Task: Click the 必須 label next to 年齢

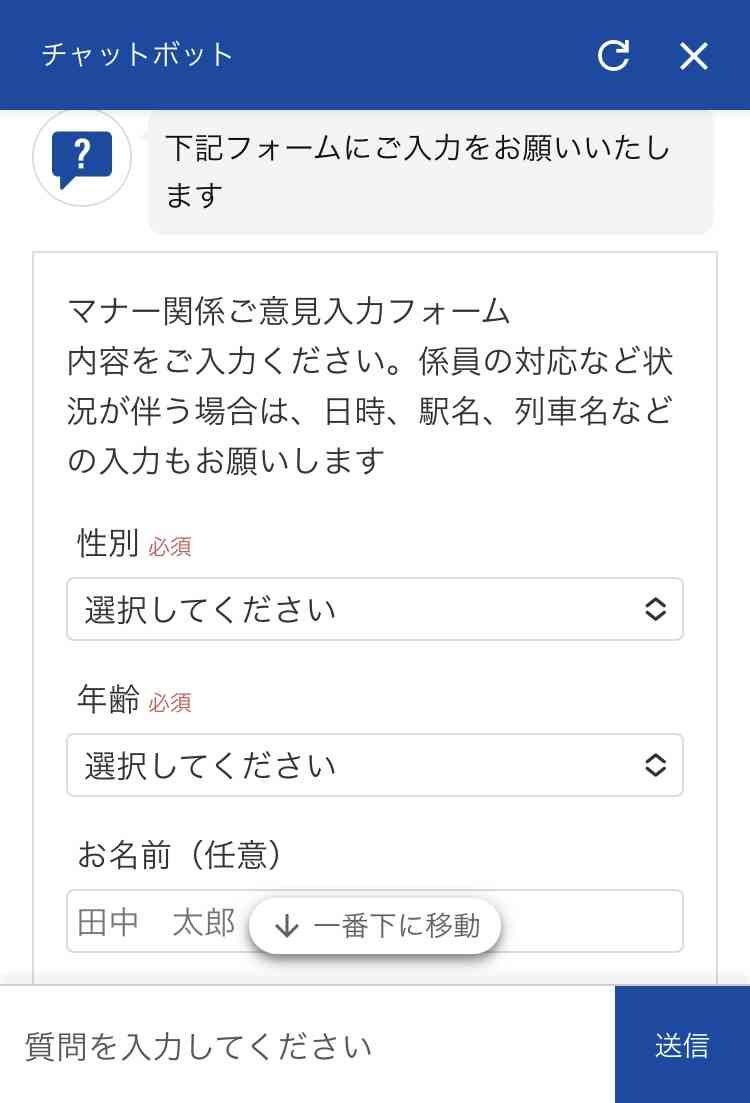Action: [169, 703]
